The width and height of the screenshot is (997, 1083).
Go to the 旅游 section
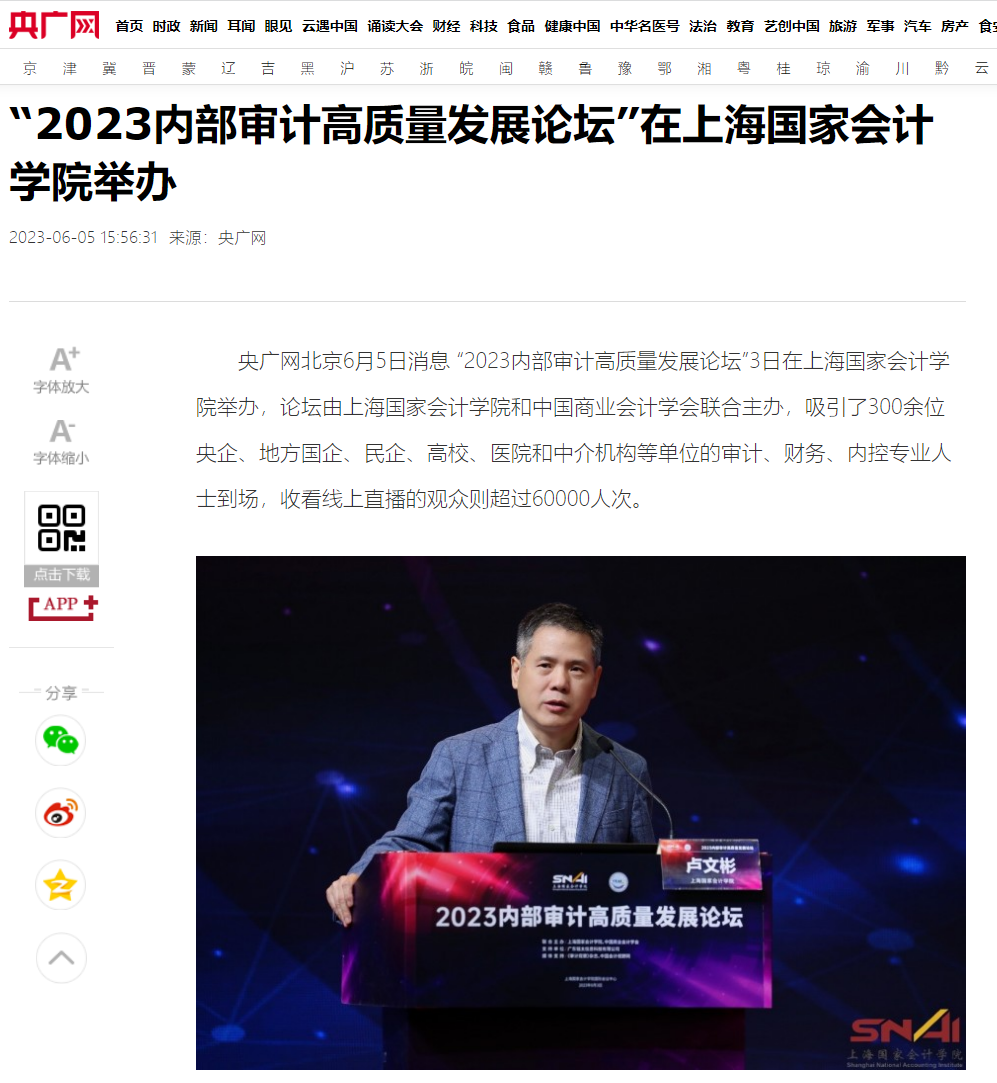(842, 26)
